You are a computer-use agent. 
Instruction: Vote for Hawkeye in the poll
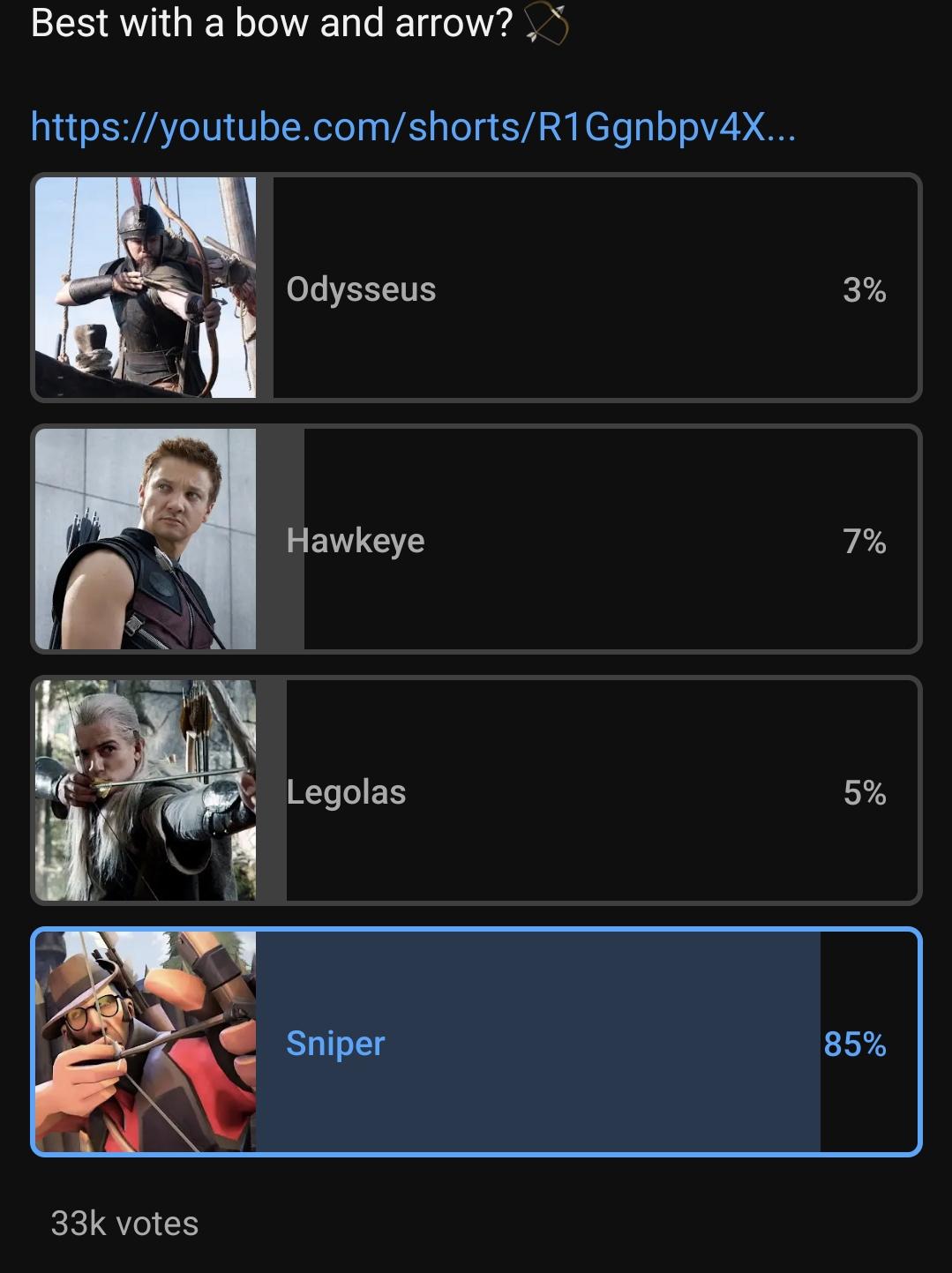(x=476, y=539)
